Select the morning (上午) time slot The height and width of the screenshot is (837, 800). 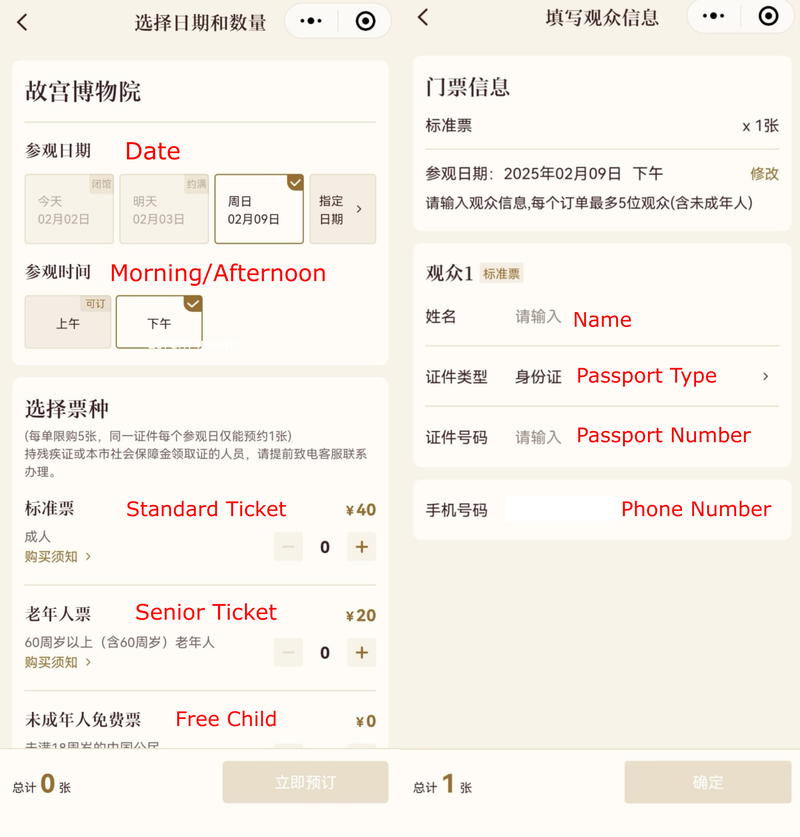pos(67,322)
